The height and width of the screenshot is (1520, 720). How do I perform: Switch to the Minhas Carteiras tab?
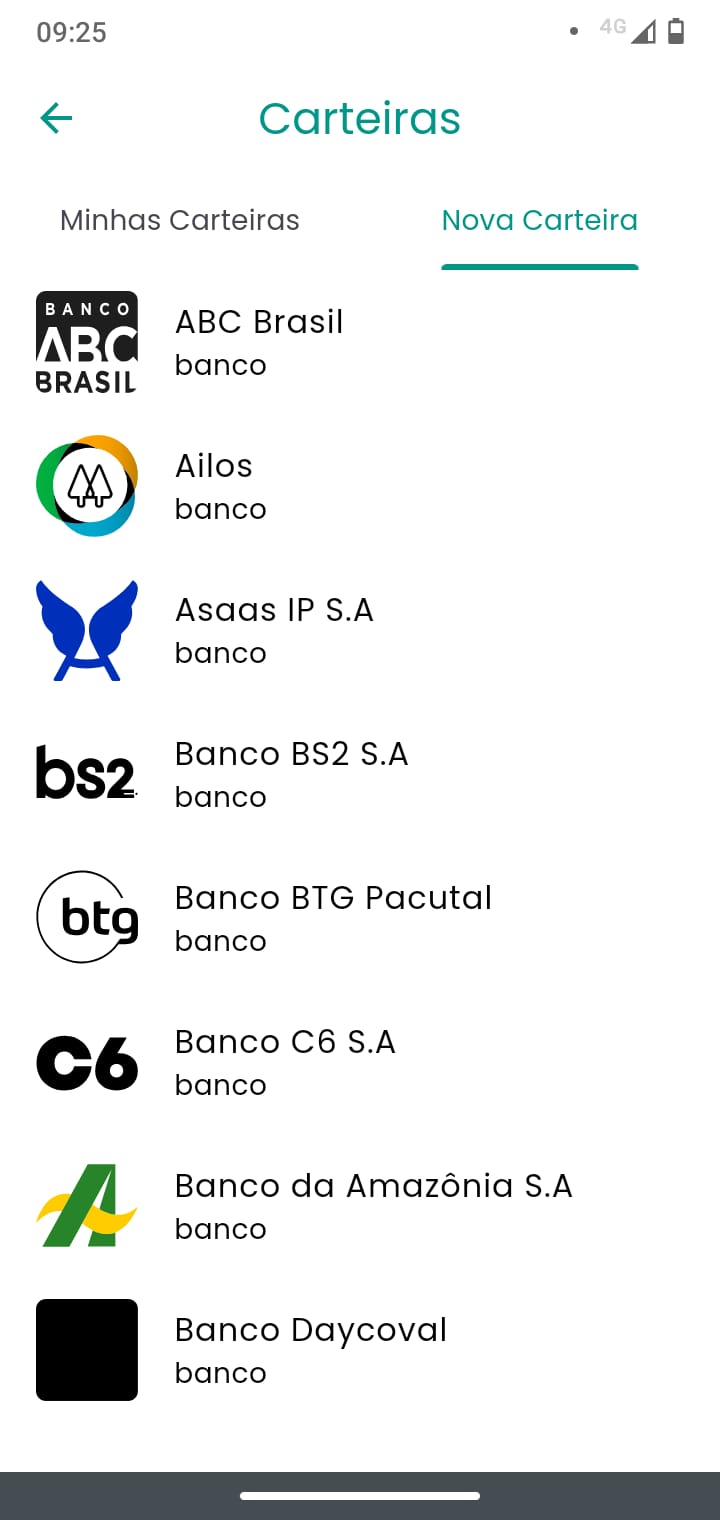pyautogui.click(x=180, y=220)
